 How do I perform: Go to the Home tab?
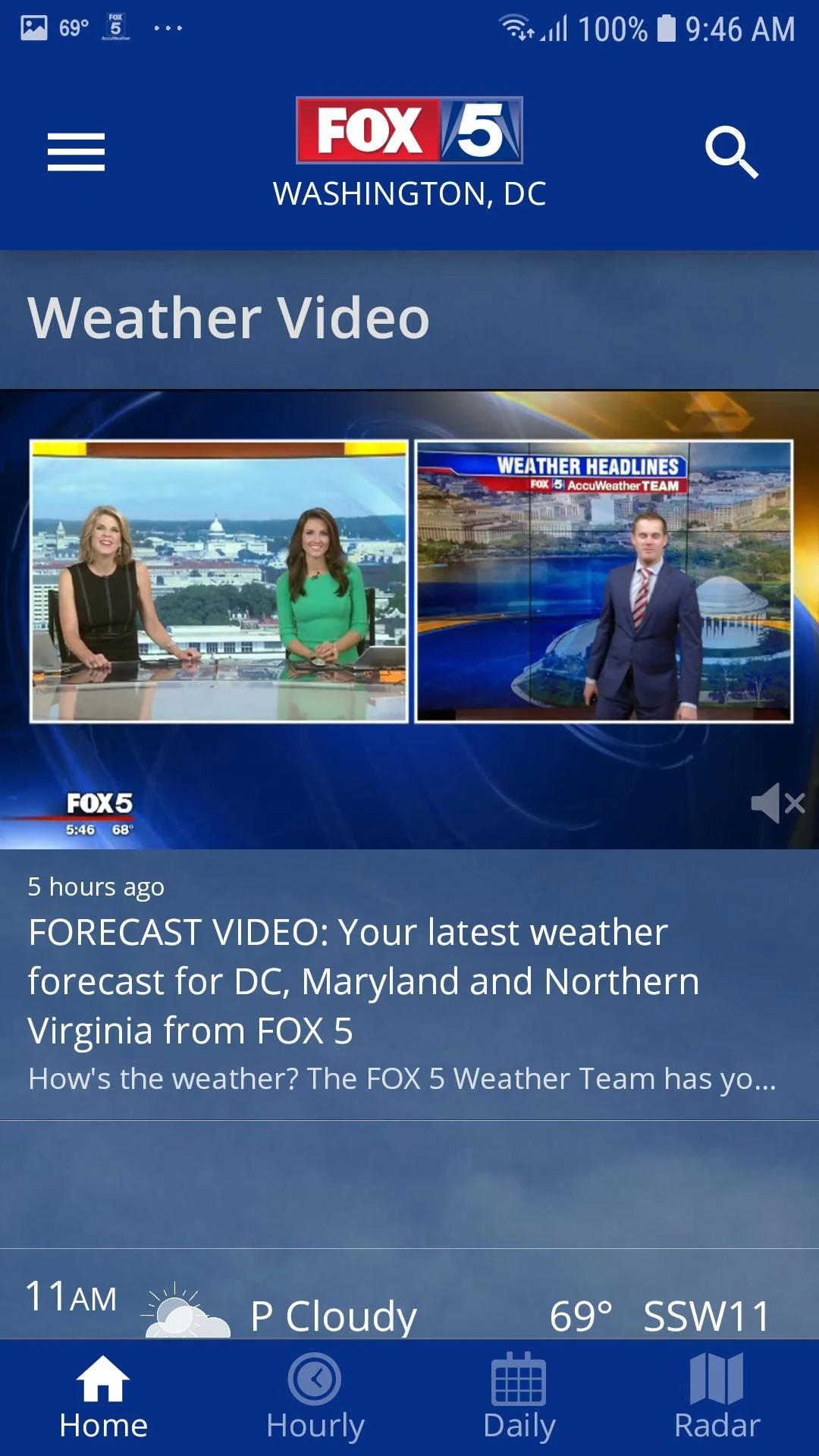tap(103, 1398)
